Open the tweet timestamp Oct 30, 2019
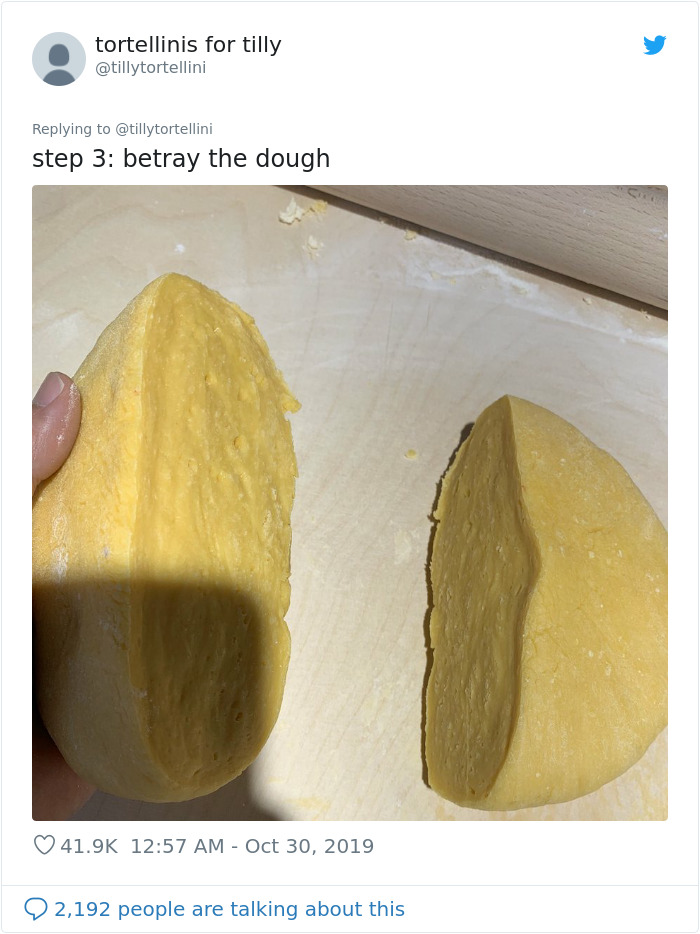The height and width of the screenshot is (934, 700). tap(252, 846)
